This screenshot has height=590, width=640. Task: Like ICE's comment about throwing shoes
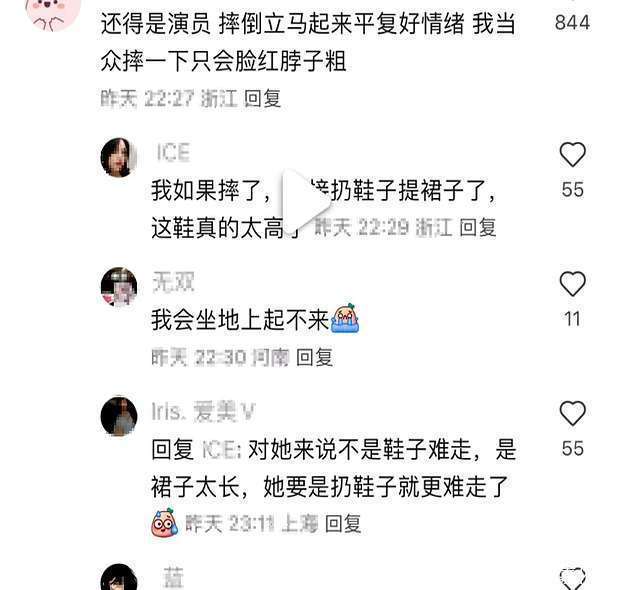(572, 155)
